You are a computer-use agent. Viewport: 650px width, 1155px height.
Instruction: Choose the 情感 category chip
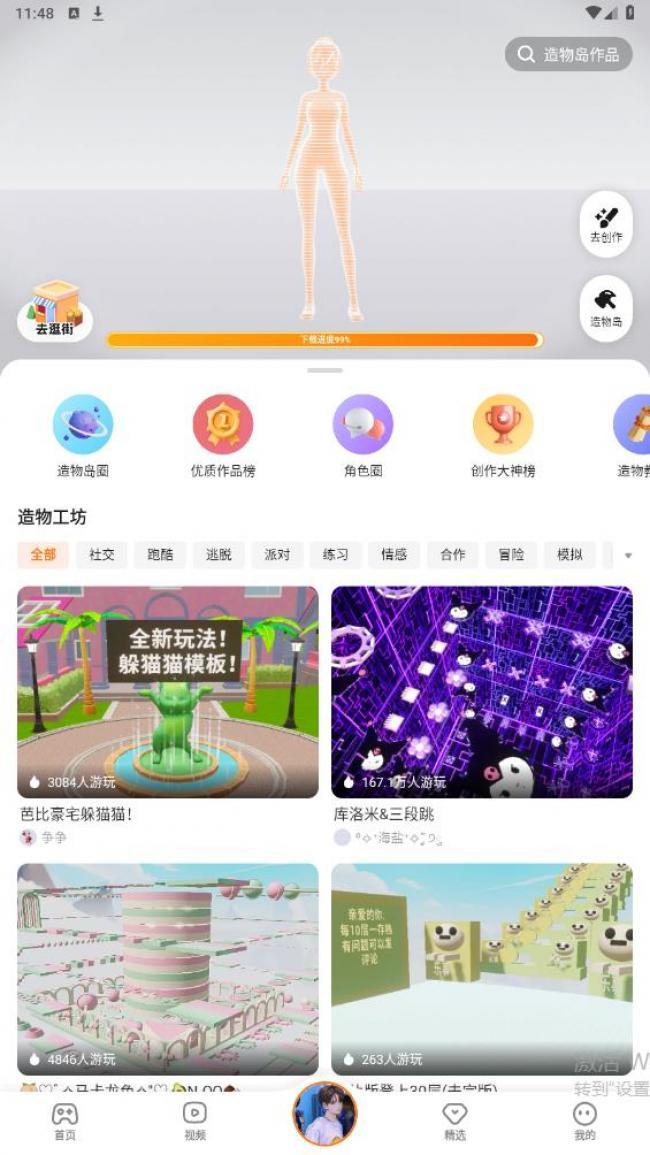pos(394,554)
